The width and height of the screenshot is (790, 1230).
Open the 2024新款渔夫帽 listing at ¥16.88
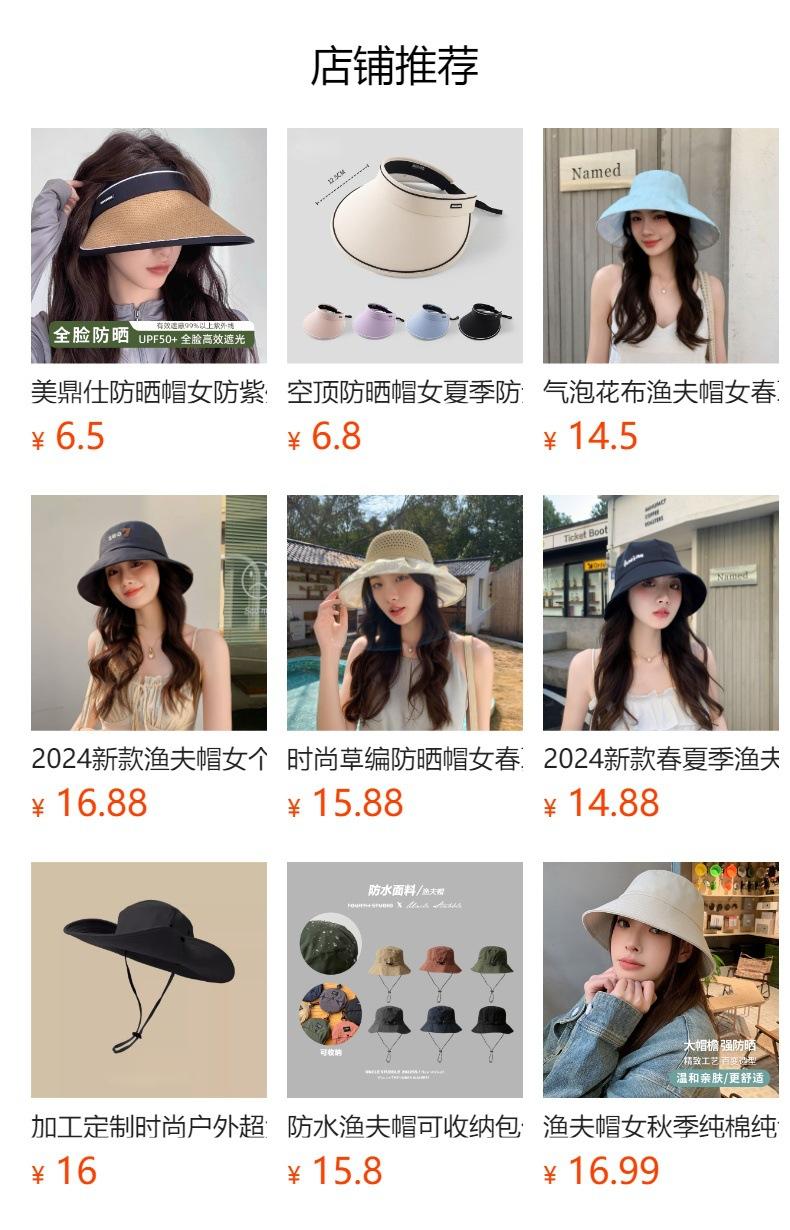(149, 613)
